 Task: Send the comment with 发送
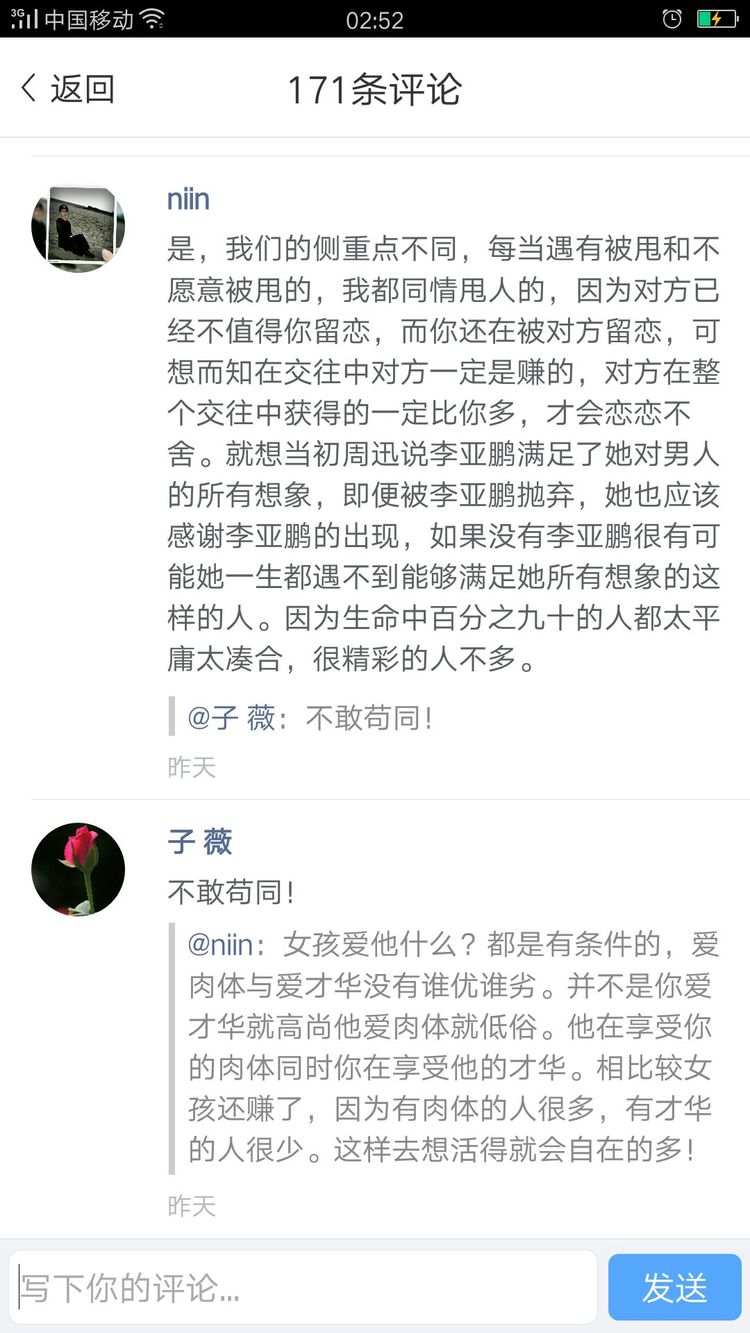click(x=674, y=1287)
